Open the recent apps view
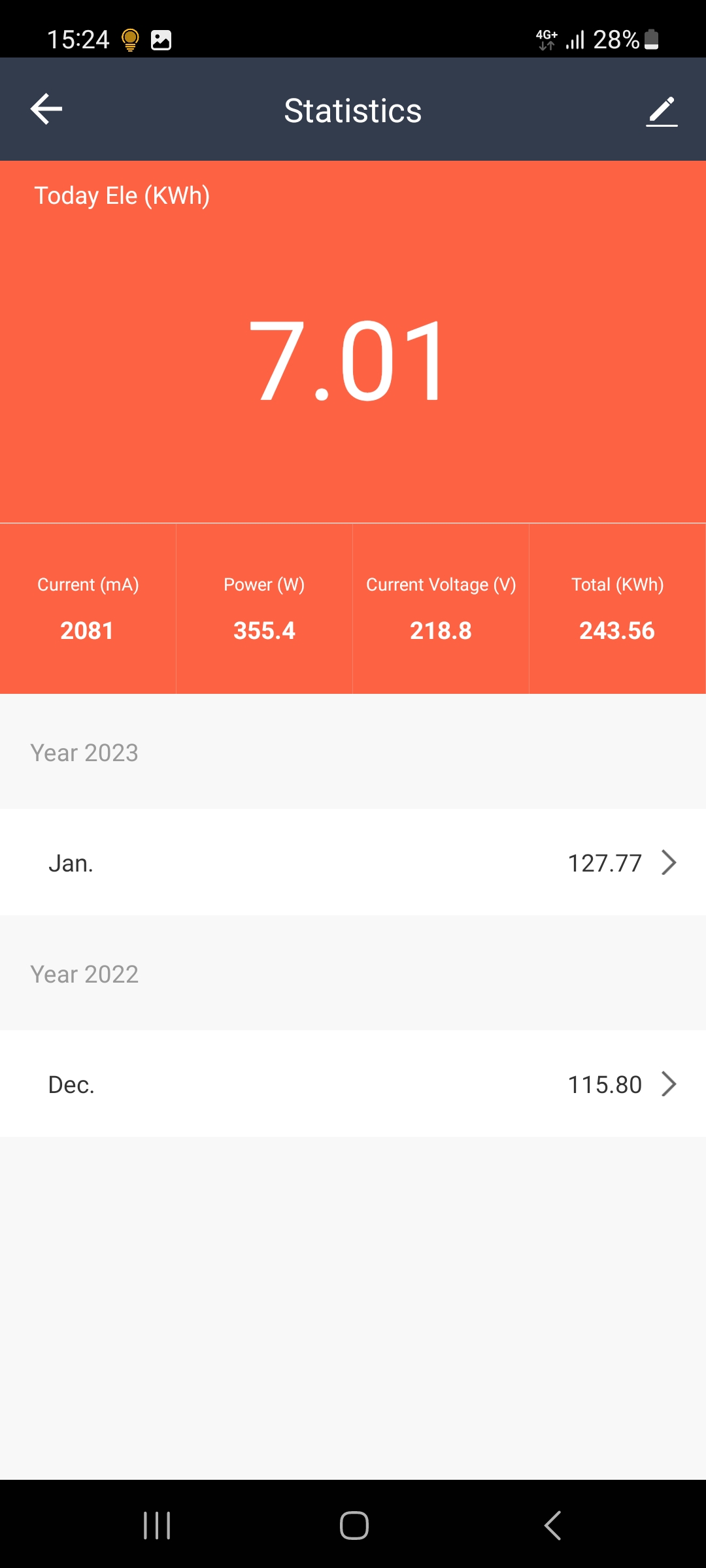Viewport: 706px width, 1568px height. coord(157,1526)
